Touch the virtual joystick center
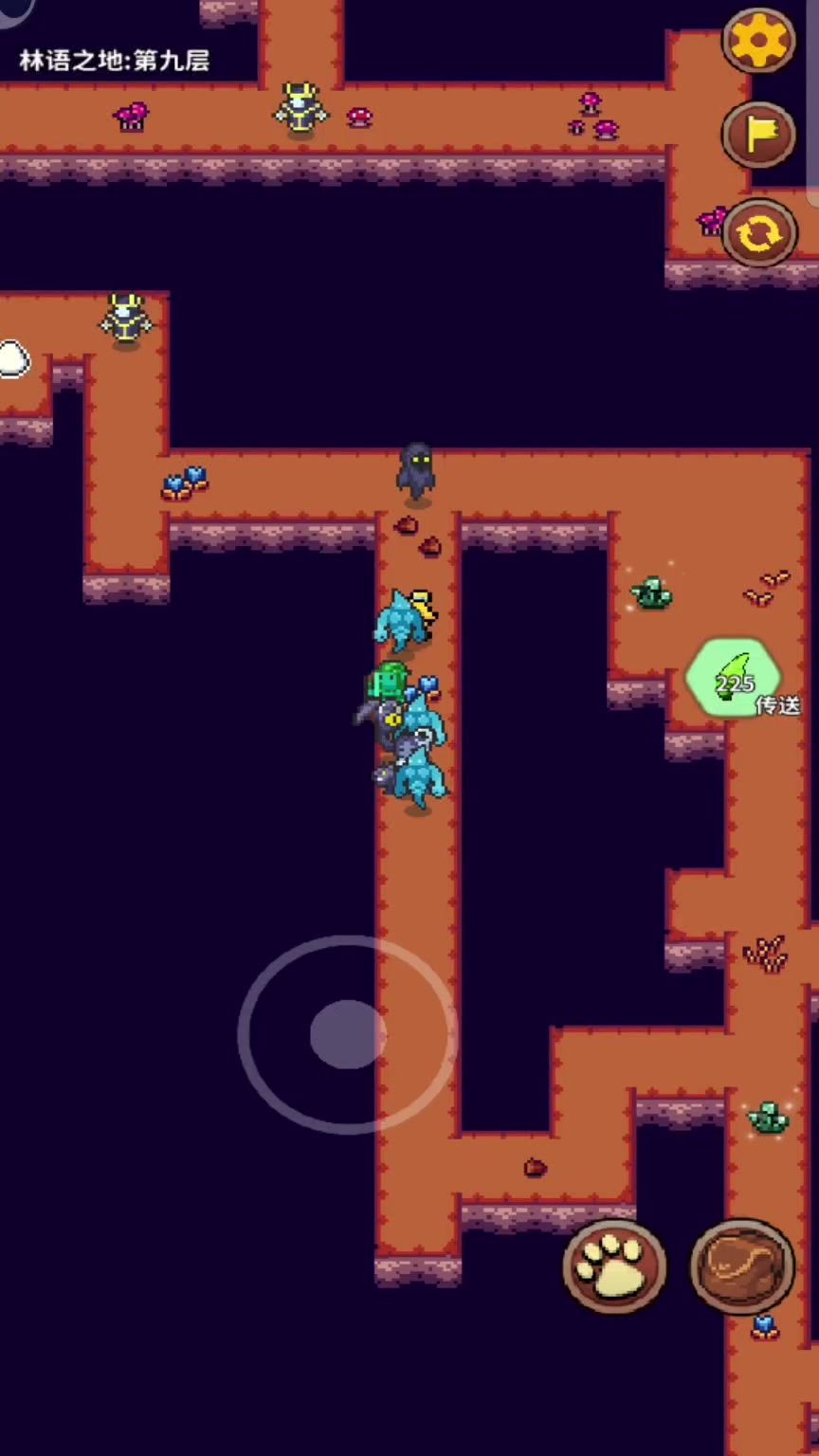The image size is (819, 1456). (x=348, y=1035)
